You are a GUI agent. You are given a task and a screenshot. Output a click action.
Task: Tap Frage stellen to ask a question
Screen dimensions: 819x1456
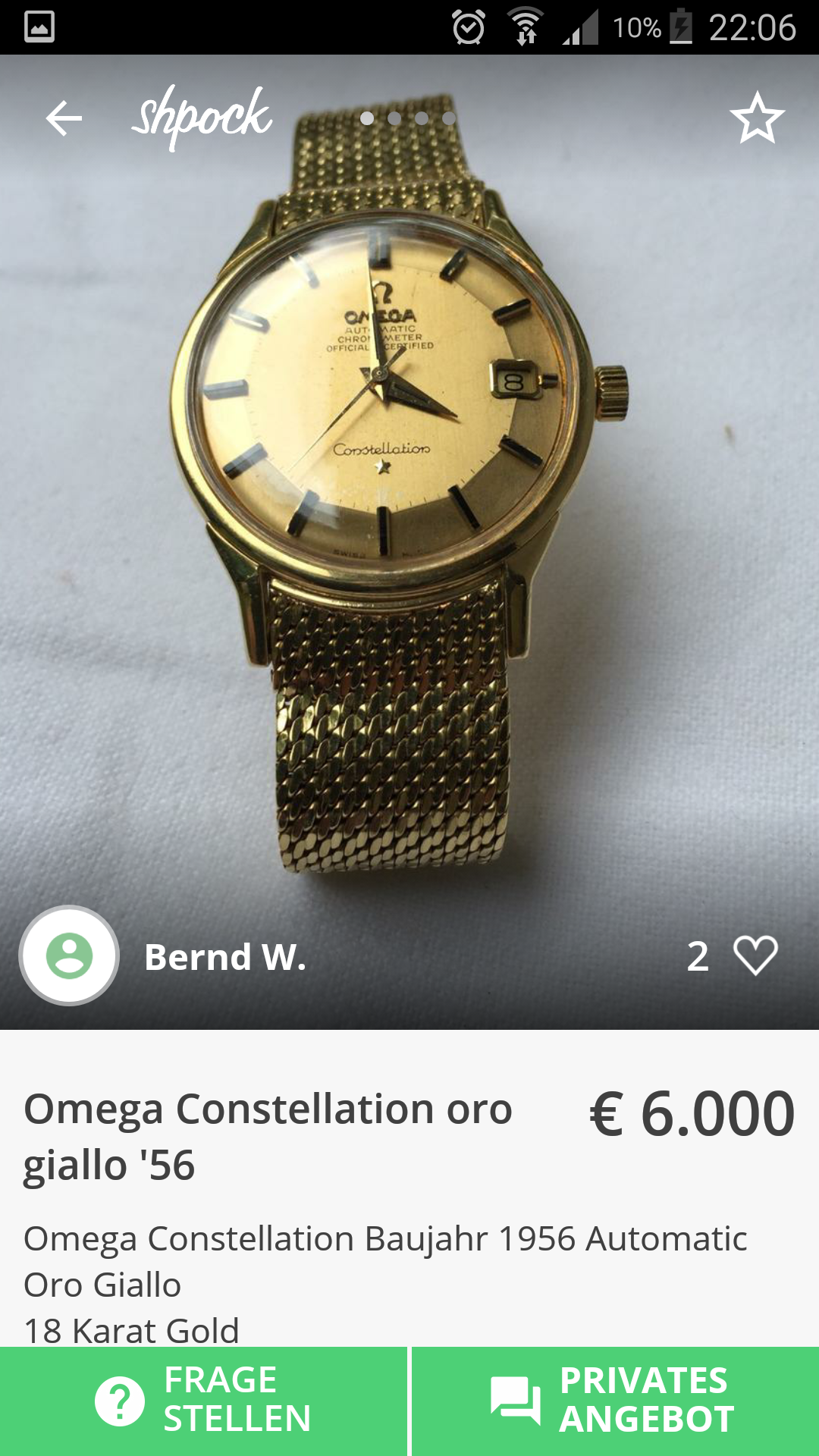[x=203, y=1401]
